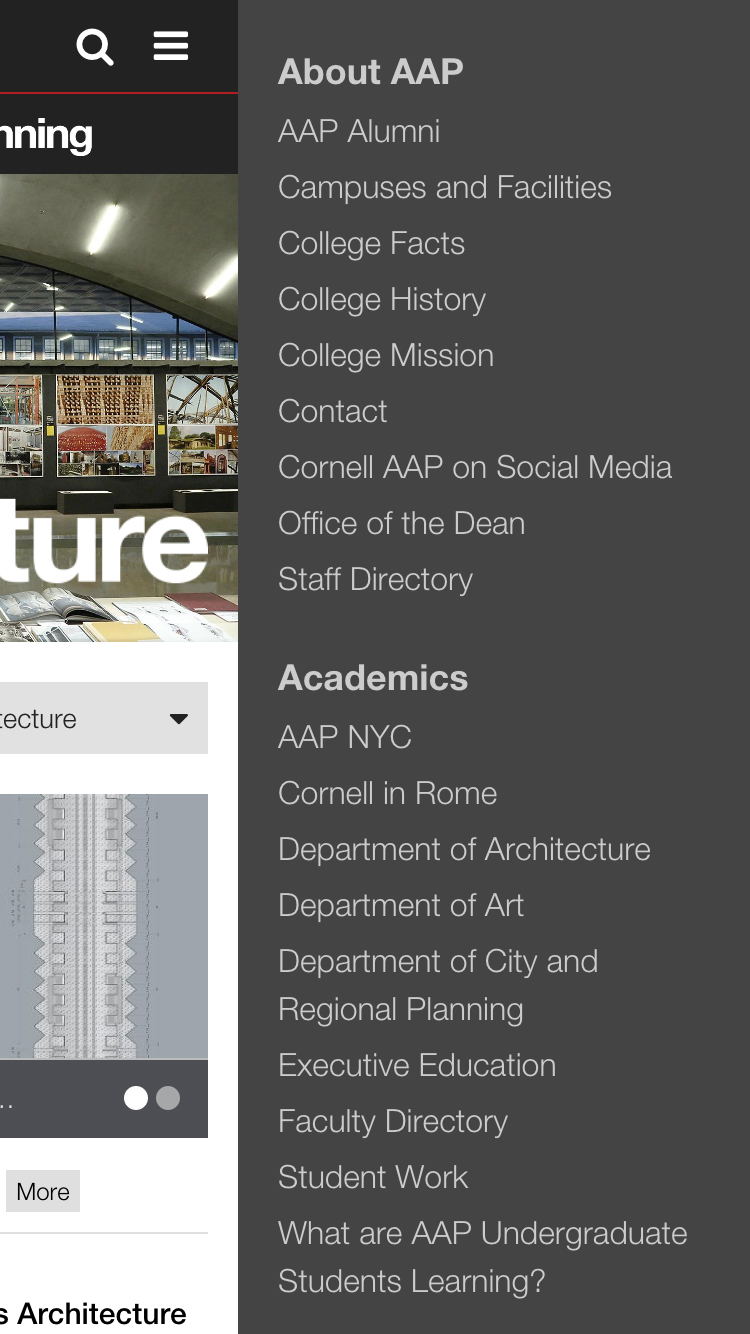Open the Faculty Directory
Screen dimensions: 750x1334
(x=392, y=1121)
